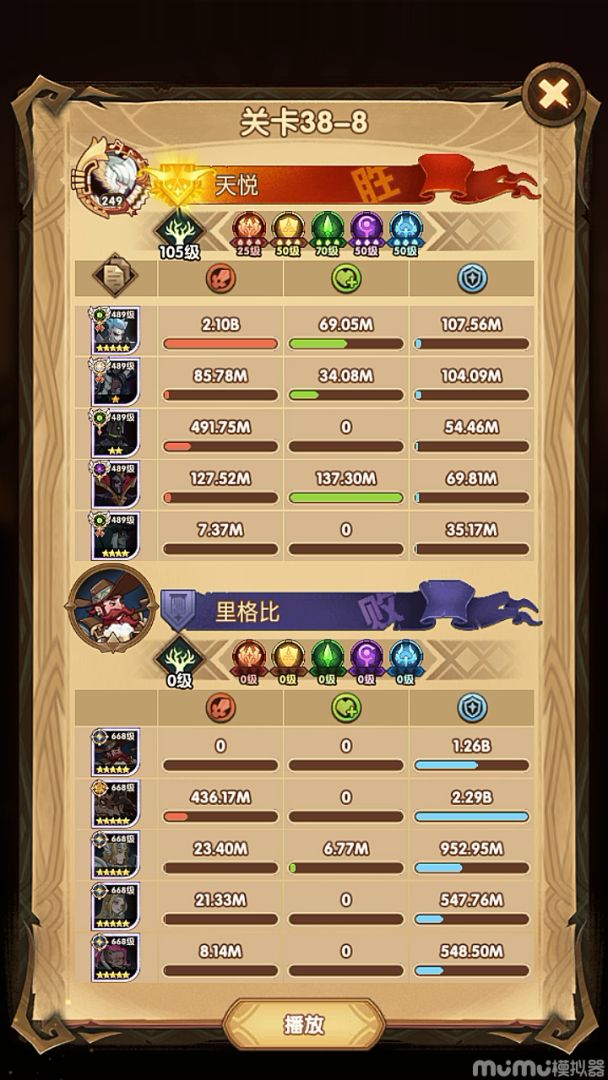Select the hero portrait with 137.30M healing
Screen dimensions: 608x1080
click(x=114, y=484)
